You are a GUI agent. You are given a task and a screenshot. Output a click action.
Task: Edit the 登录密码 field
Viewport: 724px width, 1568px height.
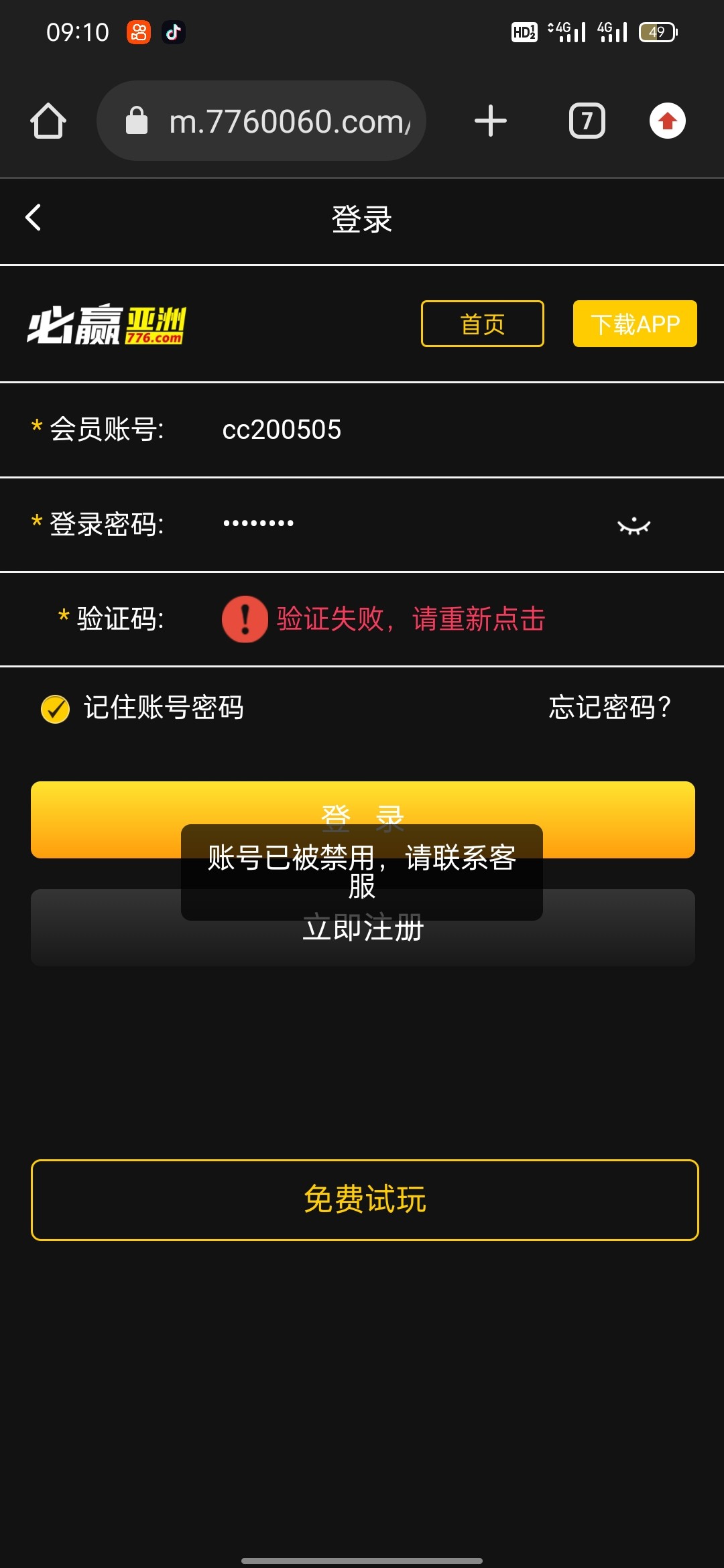[x=402, y=523]
